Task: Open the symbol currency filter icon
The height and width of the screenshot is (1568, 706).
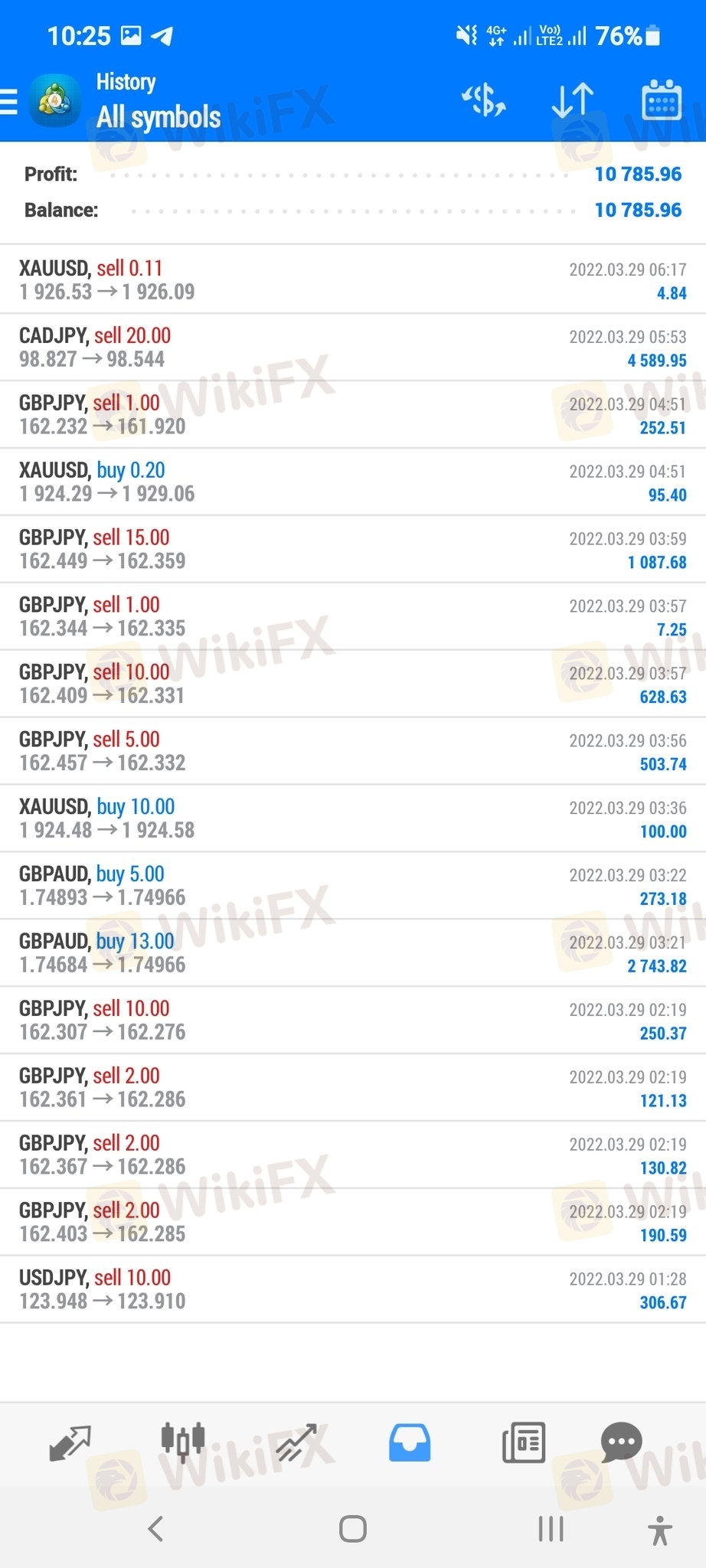Action: 483,101
